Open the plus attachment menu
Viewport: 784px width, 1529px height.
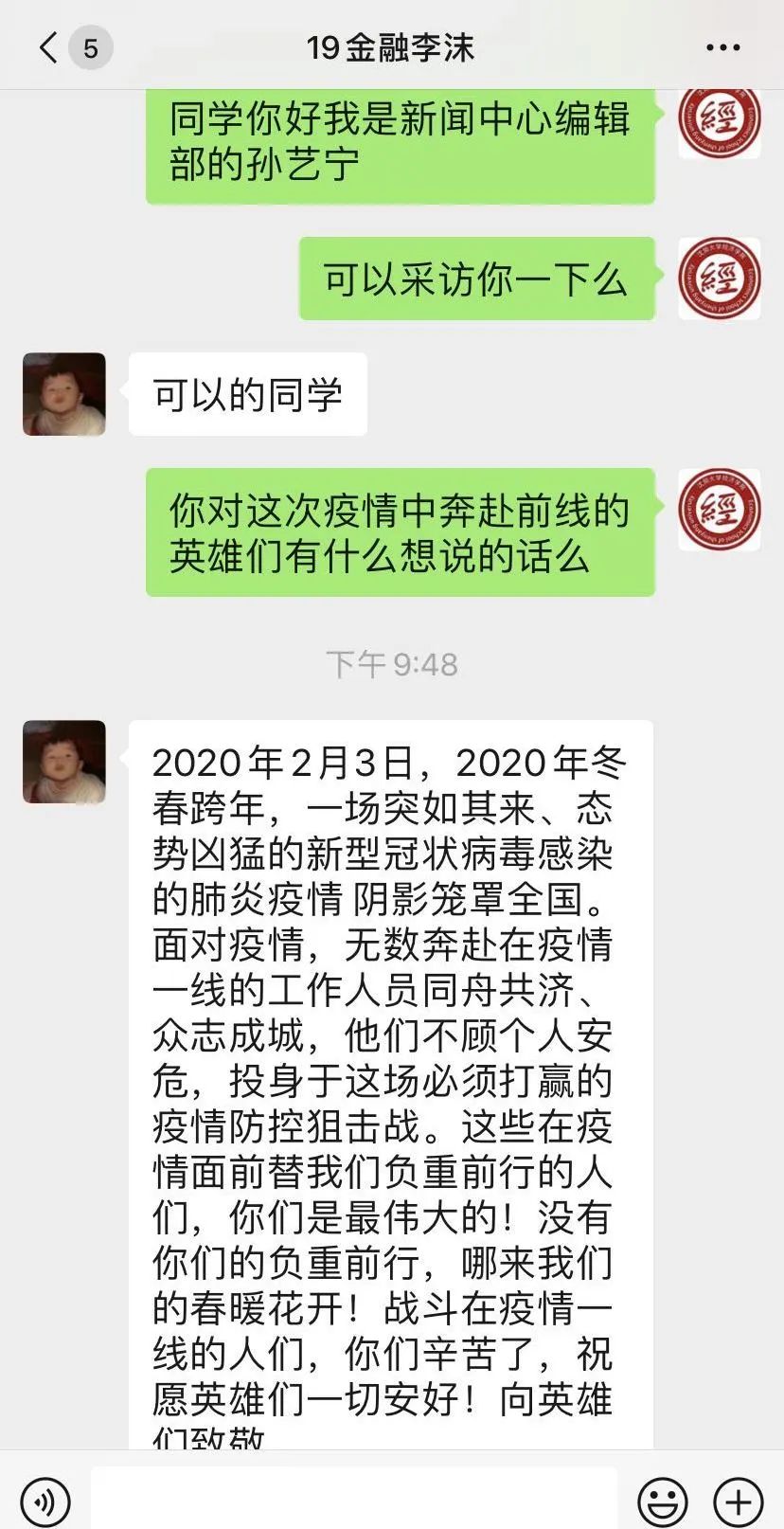(x=738, y=1501)
